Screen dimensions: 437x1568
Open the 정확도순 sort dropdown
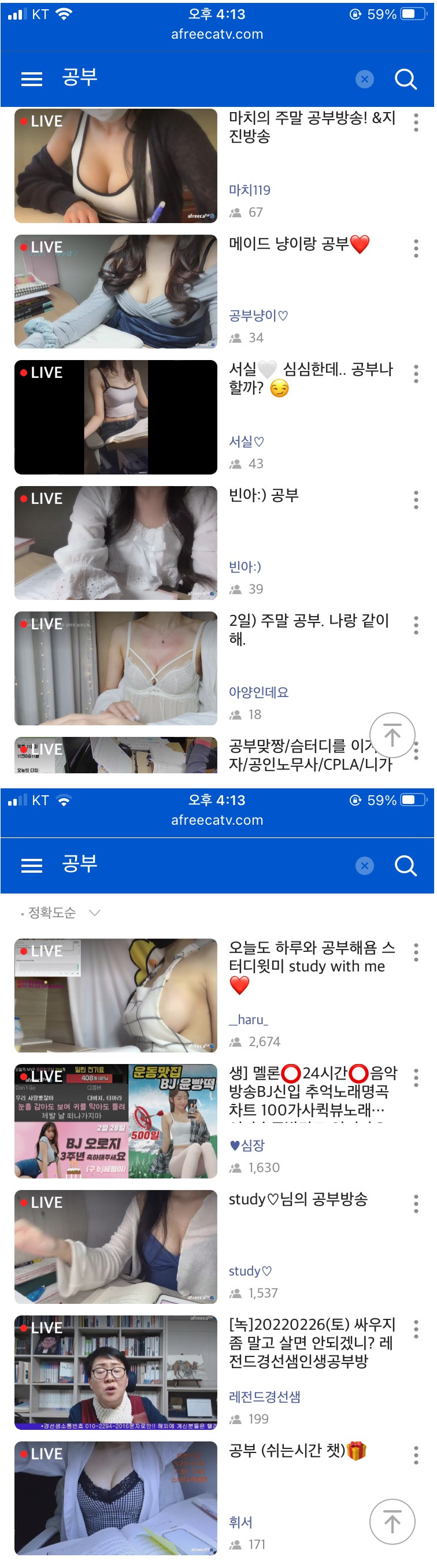[x=60, y=913]
